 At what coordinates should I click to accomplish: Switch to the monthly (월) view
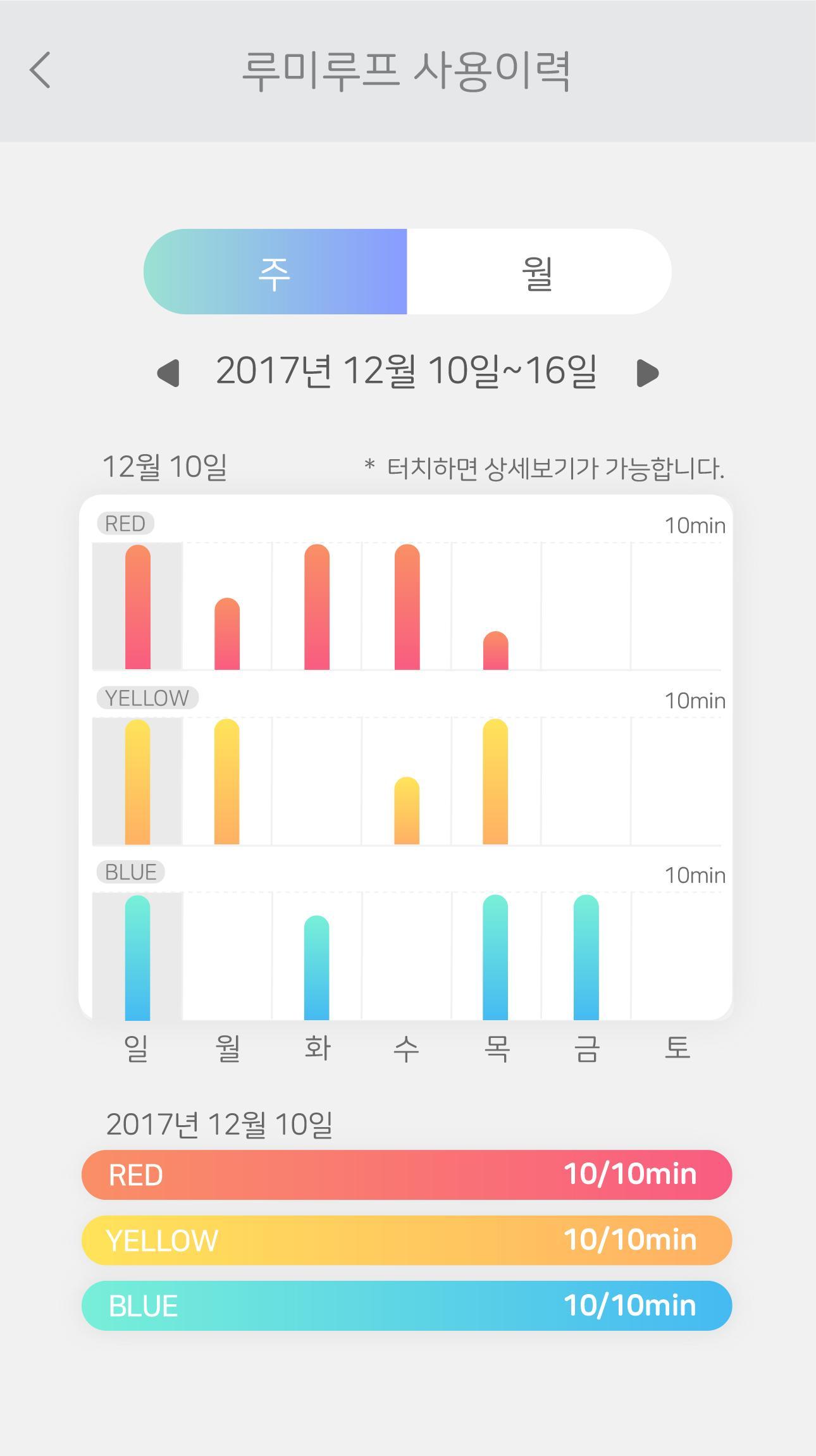point(538,272)
